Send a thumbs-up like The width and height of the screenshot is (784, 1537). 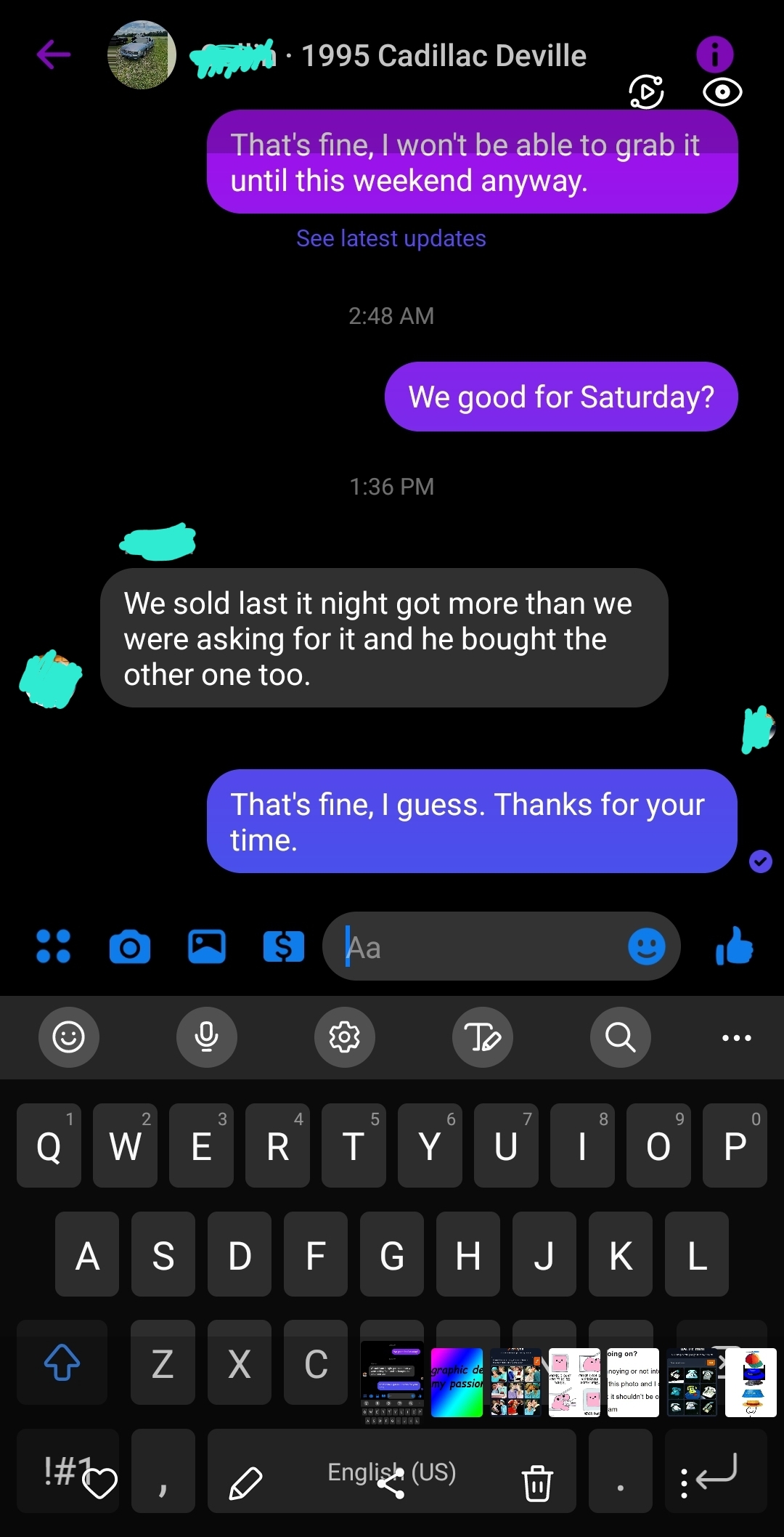coord(734,946)
